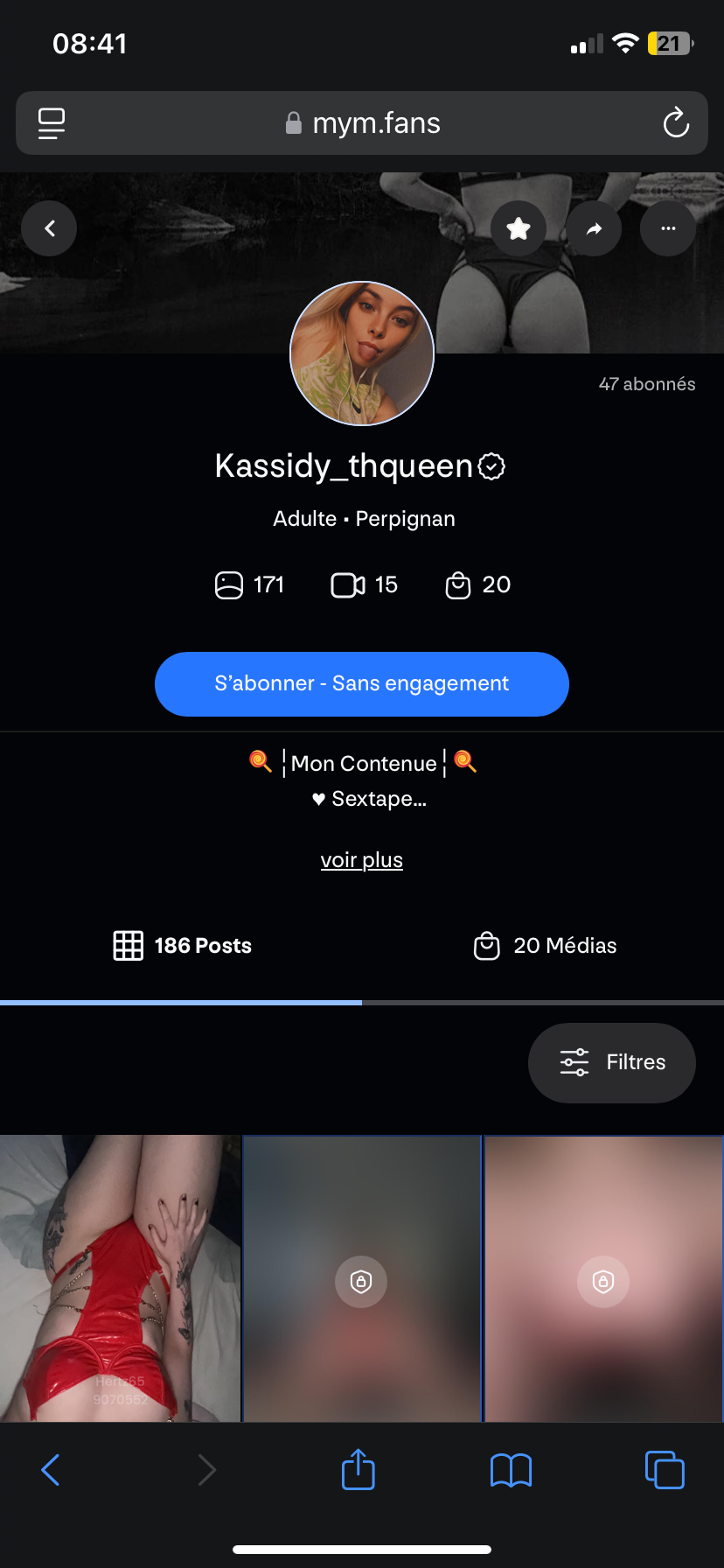
Task: Share this profile via the arrow icon
Action: [594, 228]
